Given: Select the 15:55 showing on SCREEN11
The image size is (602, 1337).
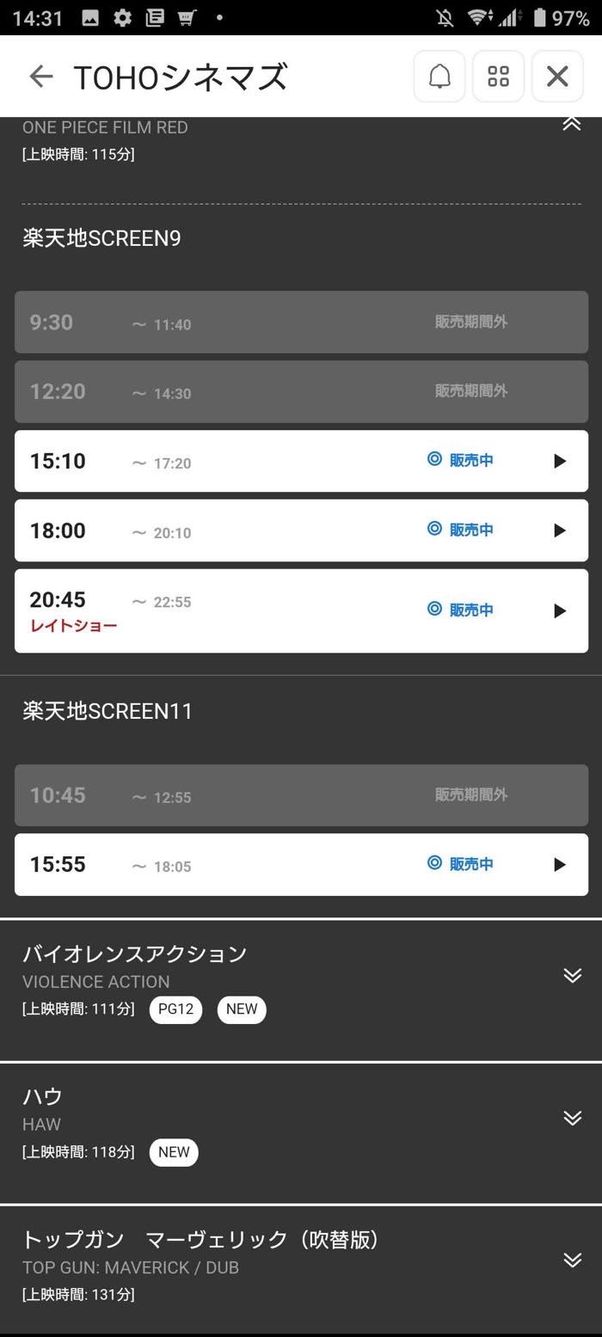Looking at the screenshot, I should coord(301,864).
